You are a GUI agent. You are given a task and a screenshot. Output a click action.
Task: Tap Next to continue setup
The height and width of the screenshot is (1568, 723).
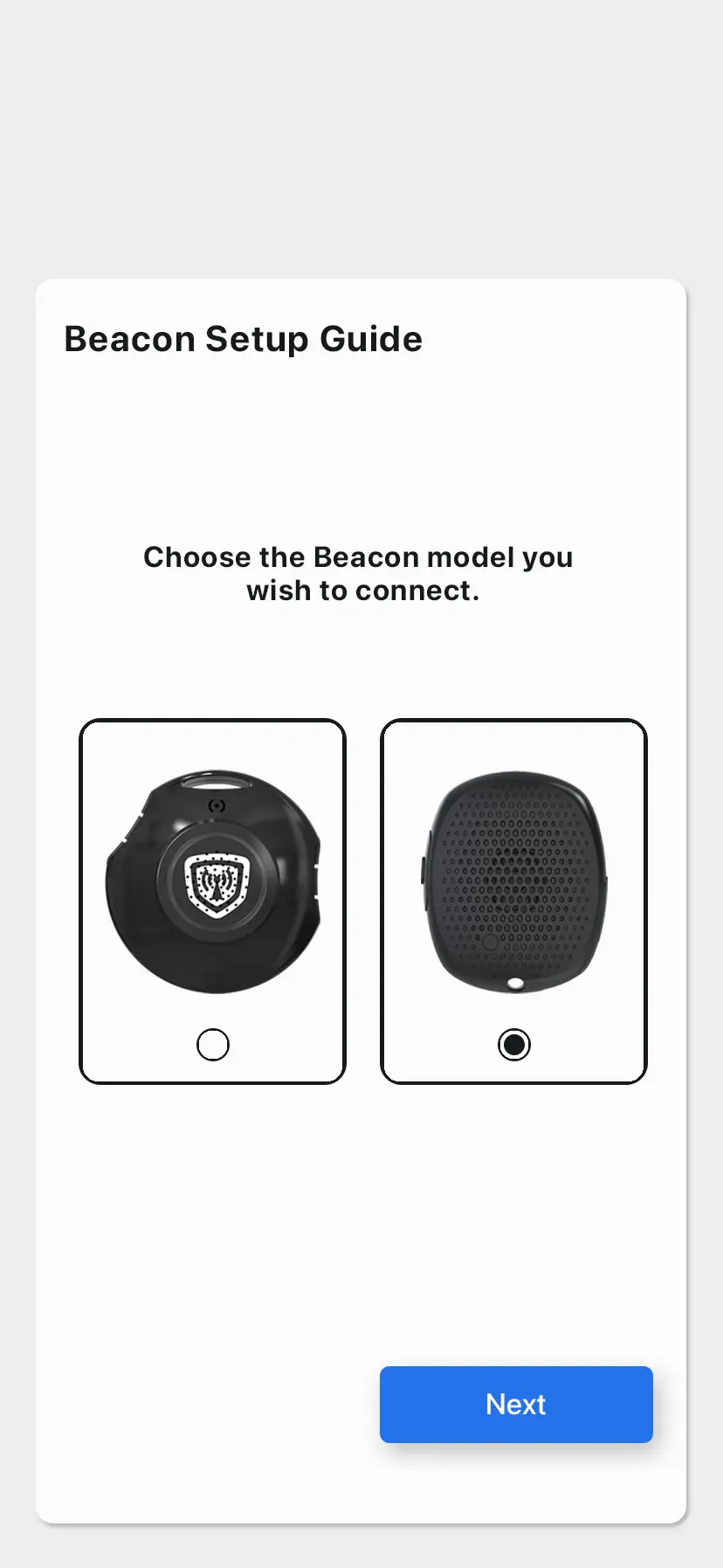[x=515, y=1404]
